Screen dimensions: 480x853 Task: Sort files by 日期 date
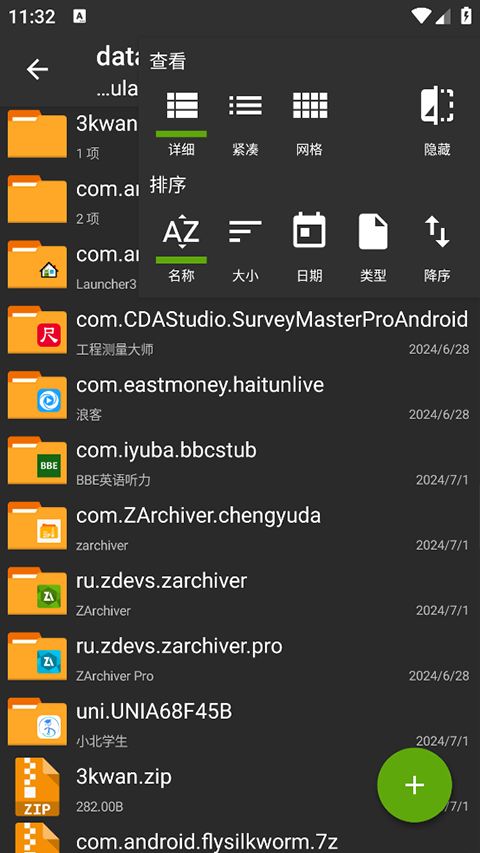pos(310,248)
